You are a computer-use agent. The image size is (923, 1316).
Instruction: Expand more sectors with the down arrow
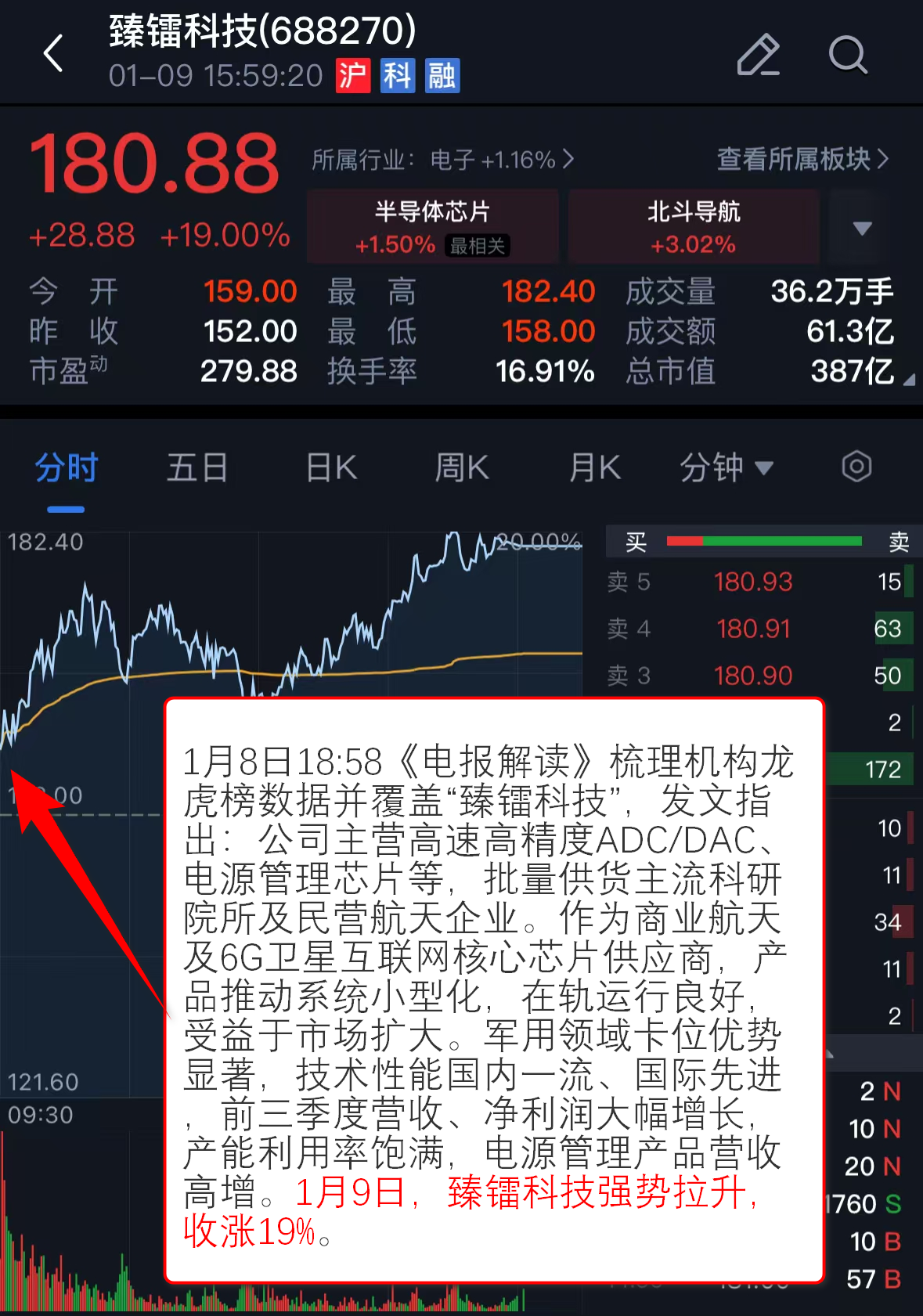tap(862, 228)
